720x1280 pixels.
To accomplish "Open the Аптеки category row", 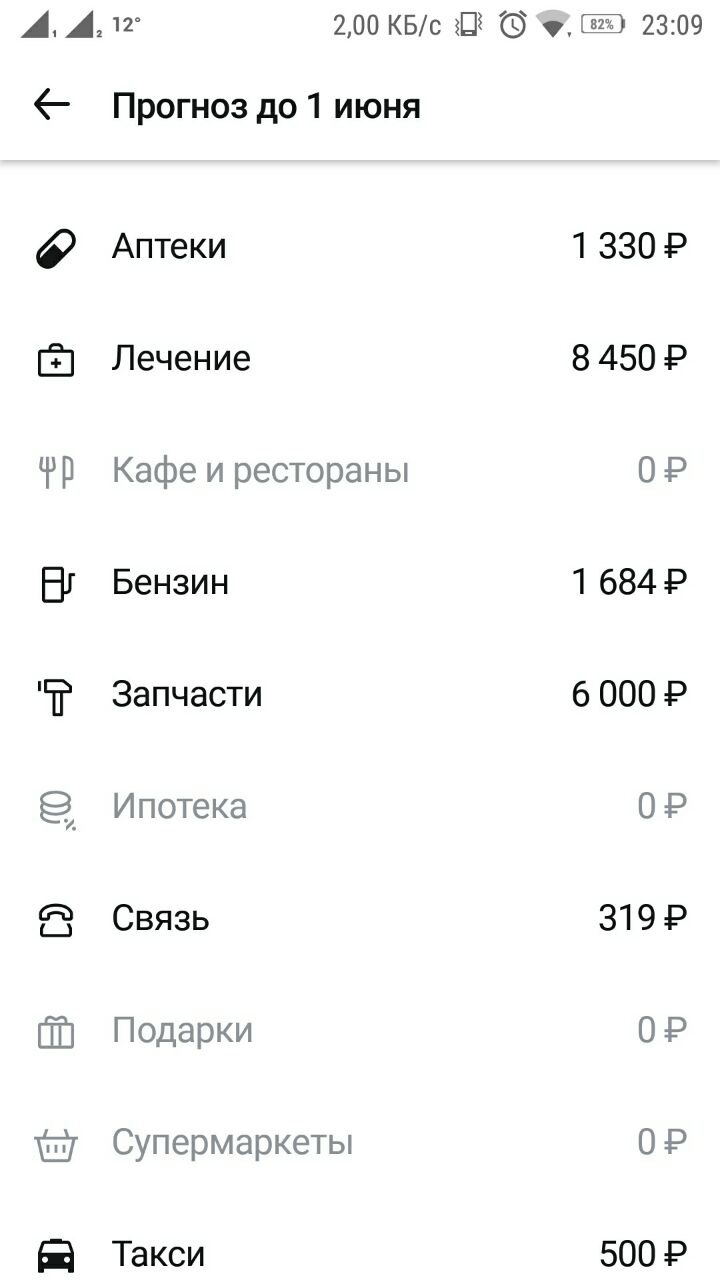I will click(x=360, y=246).
